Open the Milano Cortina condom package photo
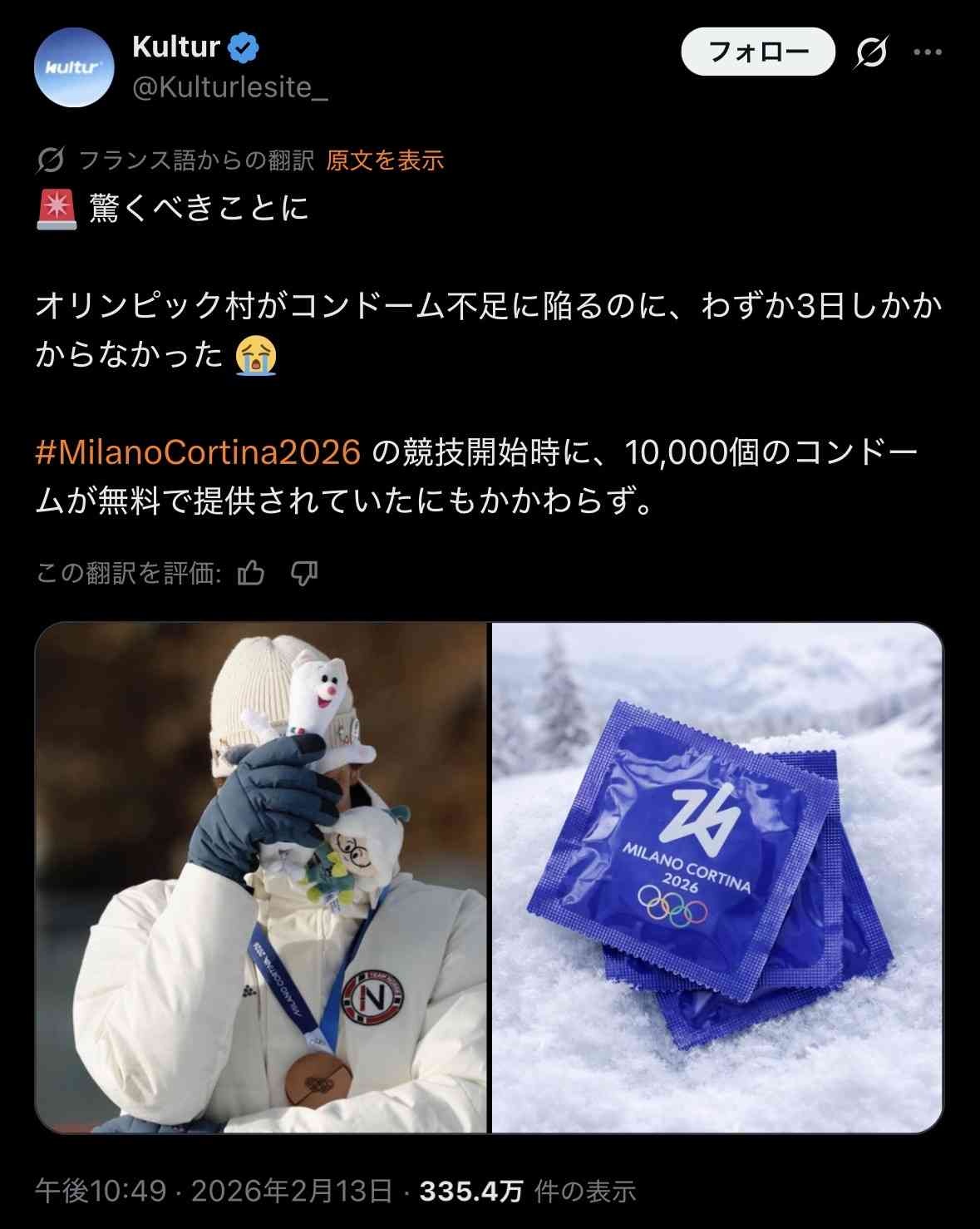Screen dimensions: 980x1229 [717, 877]
